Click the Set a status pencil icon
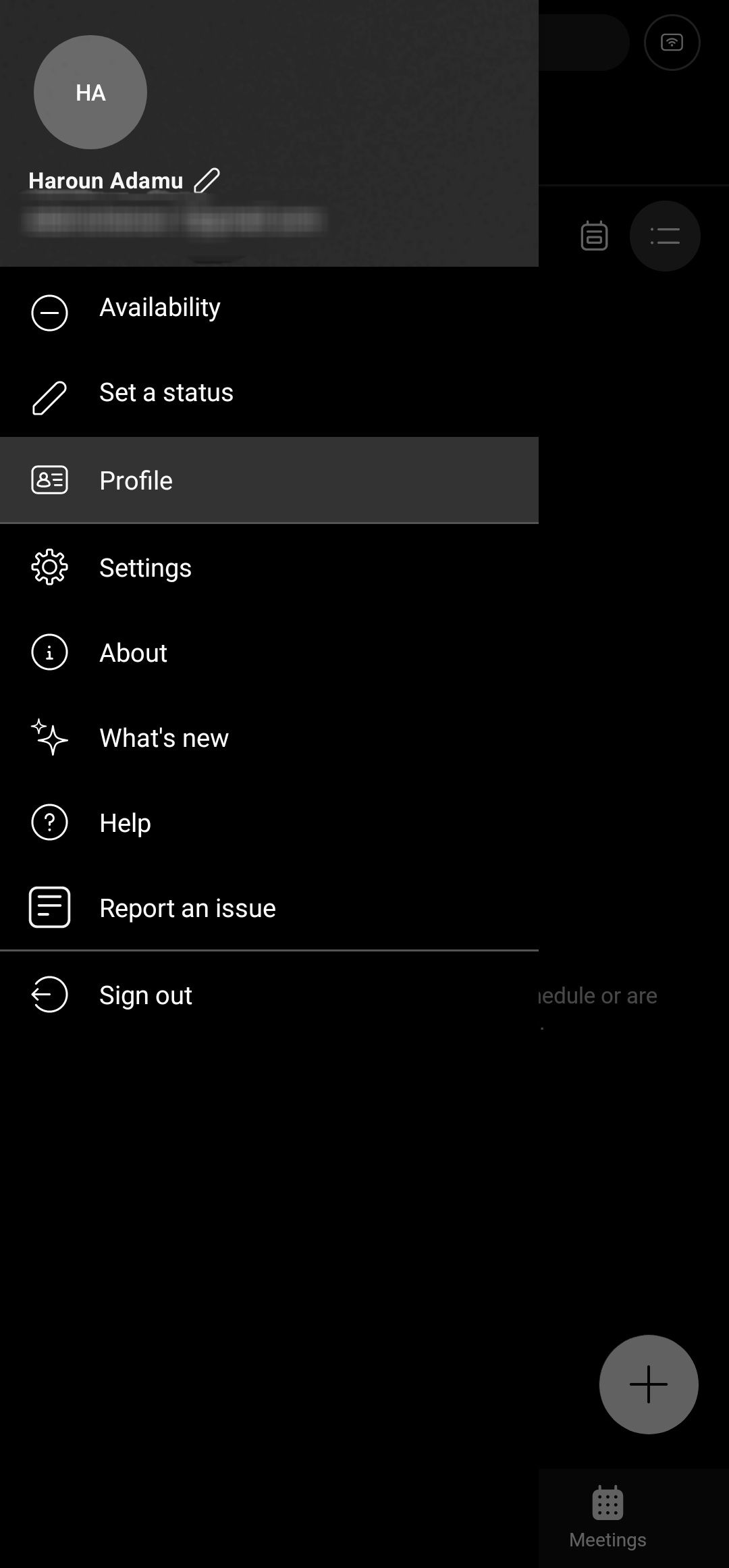Viewport: 729px width, 1568px height. coord(49,398)
